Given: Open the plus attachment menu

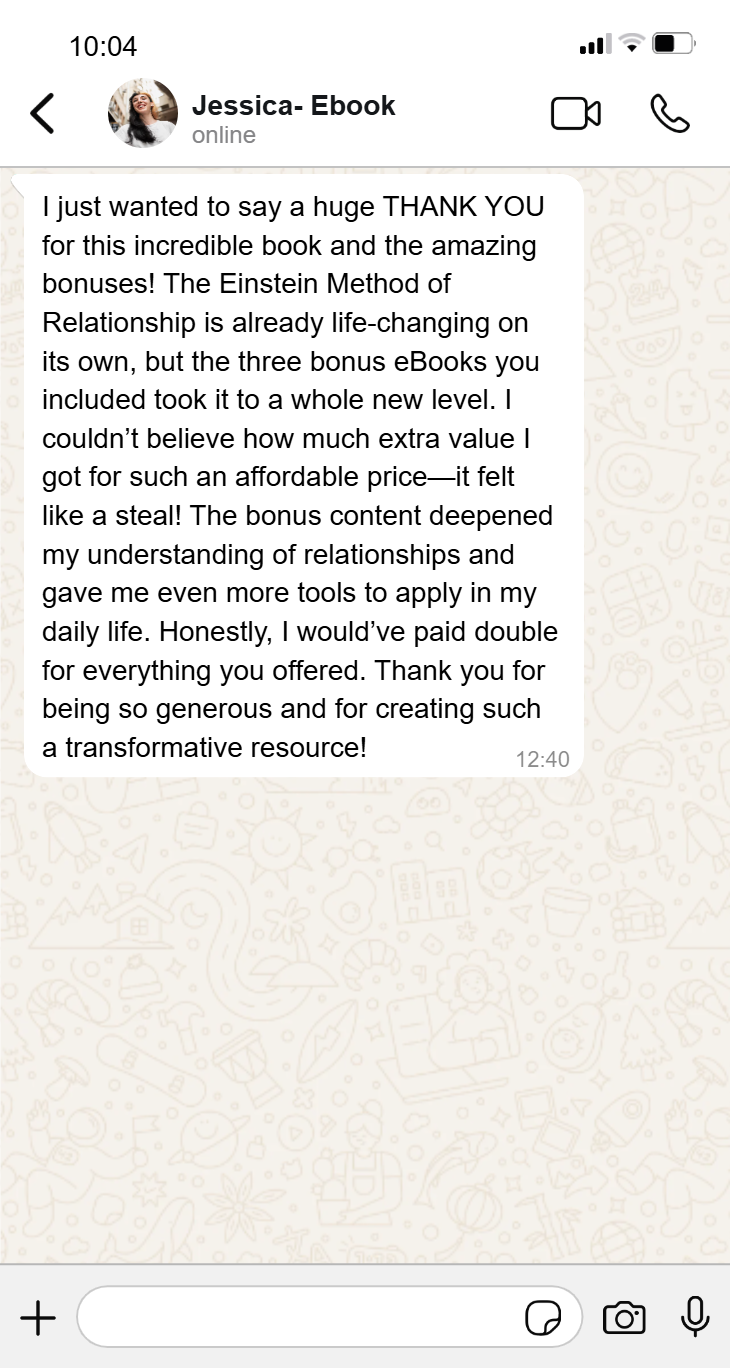Looking at the screenshot, I should coord(38,1318).
